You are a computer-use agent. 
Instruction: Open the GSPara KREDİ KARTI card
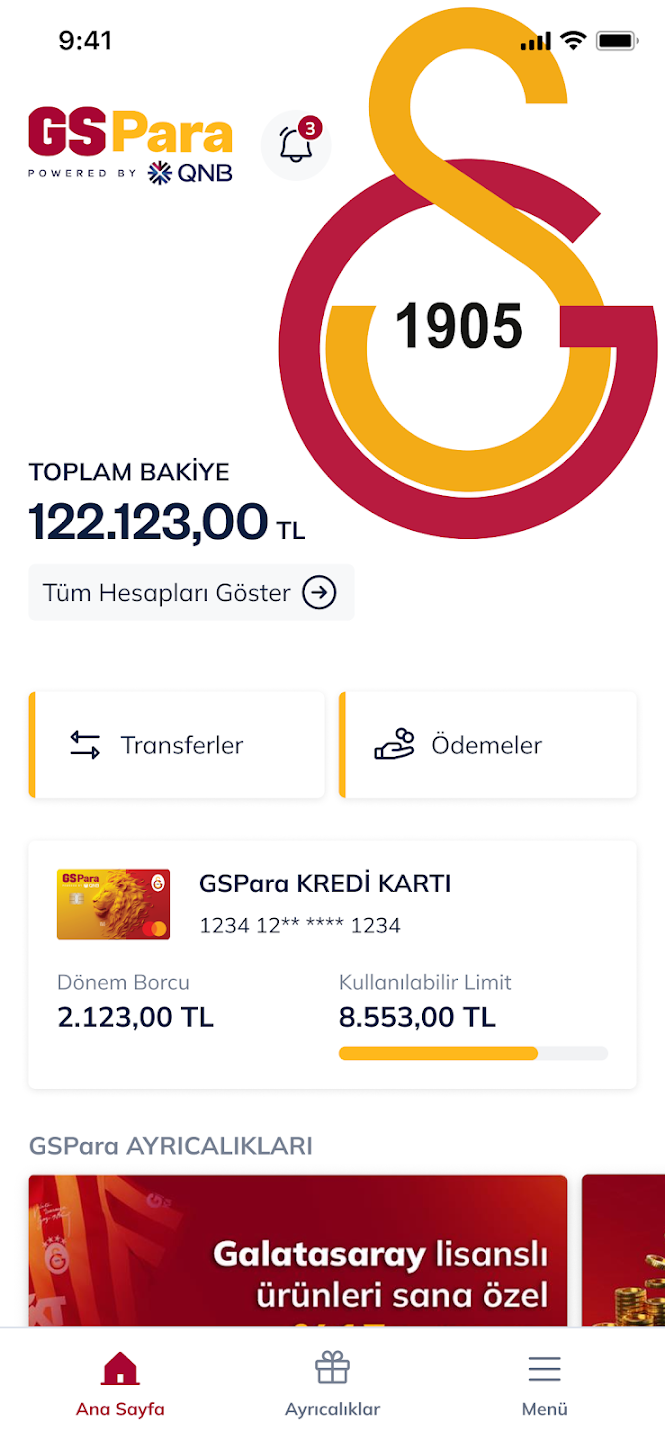[332, 964]
